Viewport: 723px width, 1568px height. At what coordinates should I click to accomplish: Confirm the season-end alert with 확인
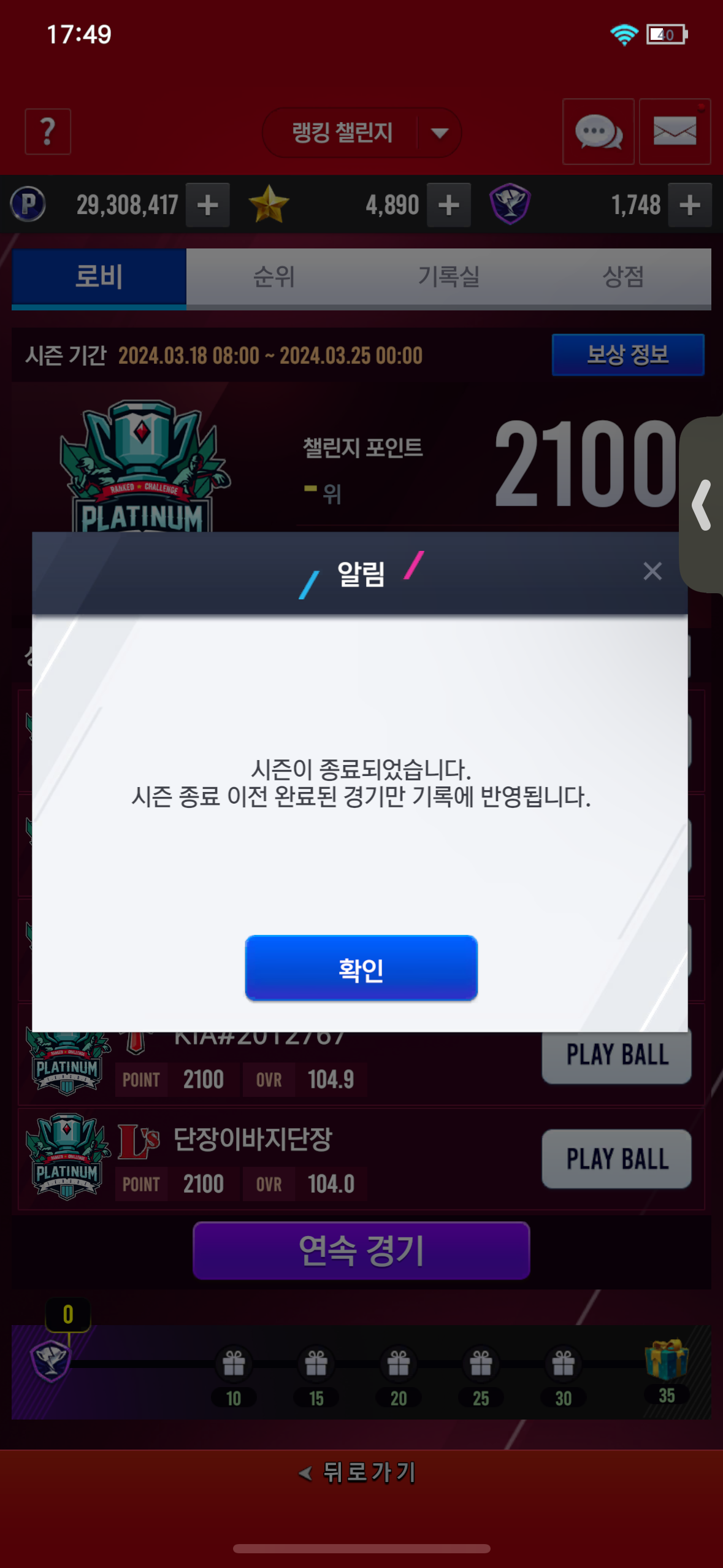pyautogui.click(x=361, y=968)
